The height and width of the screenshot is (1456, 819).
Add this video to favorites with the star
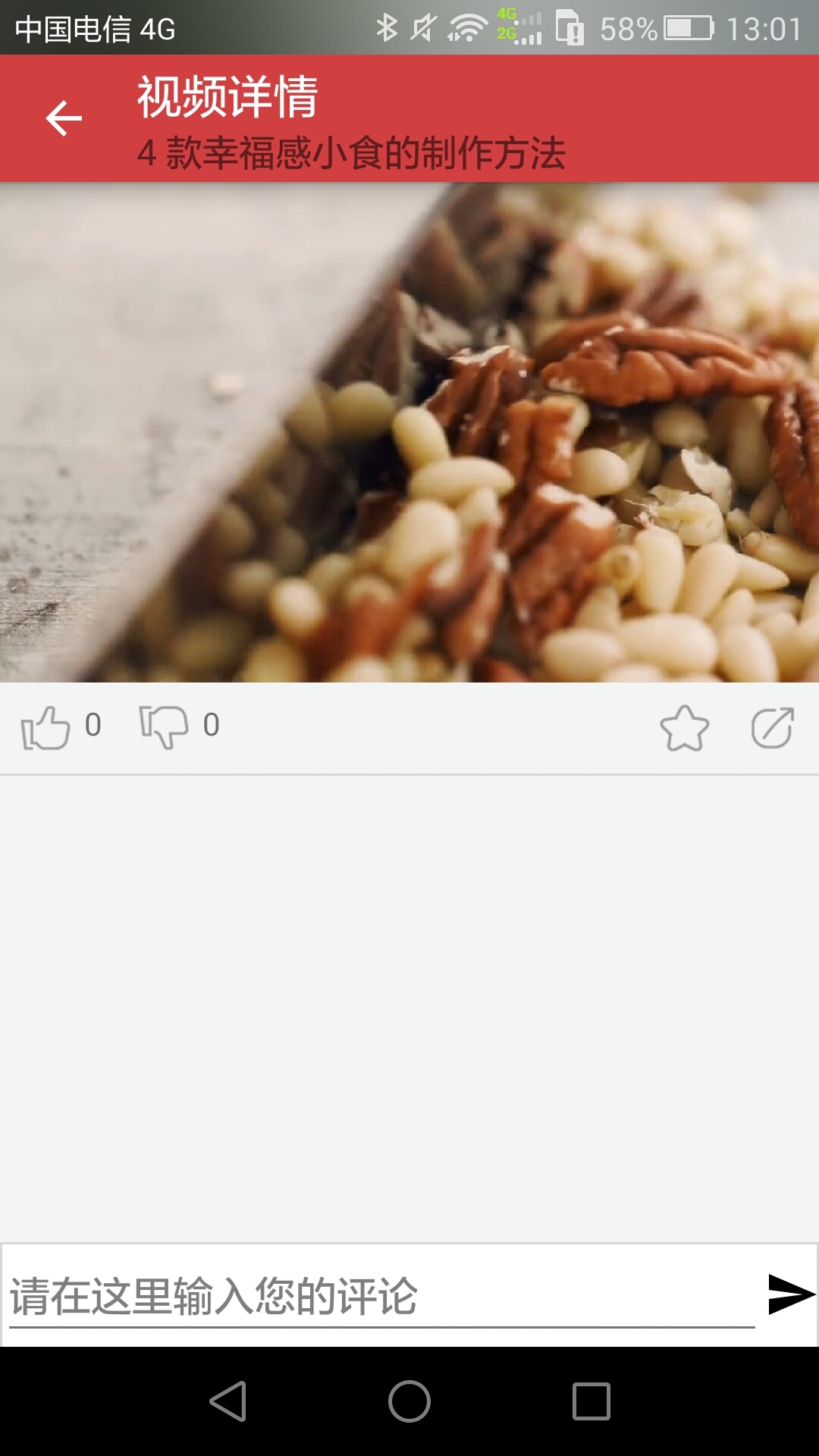[x=684, y=728]
